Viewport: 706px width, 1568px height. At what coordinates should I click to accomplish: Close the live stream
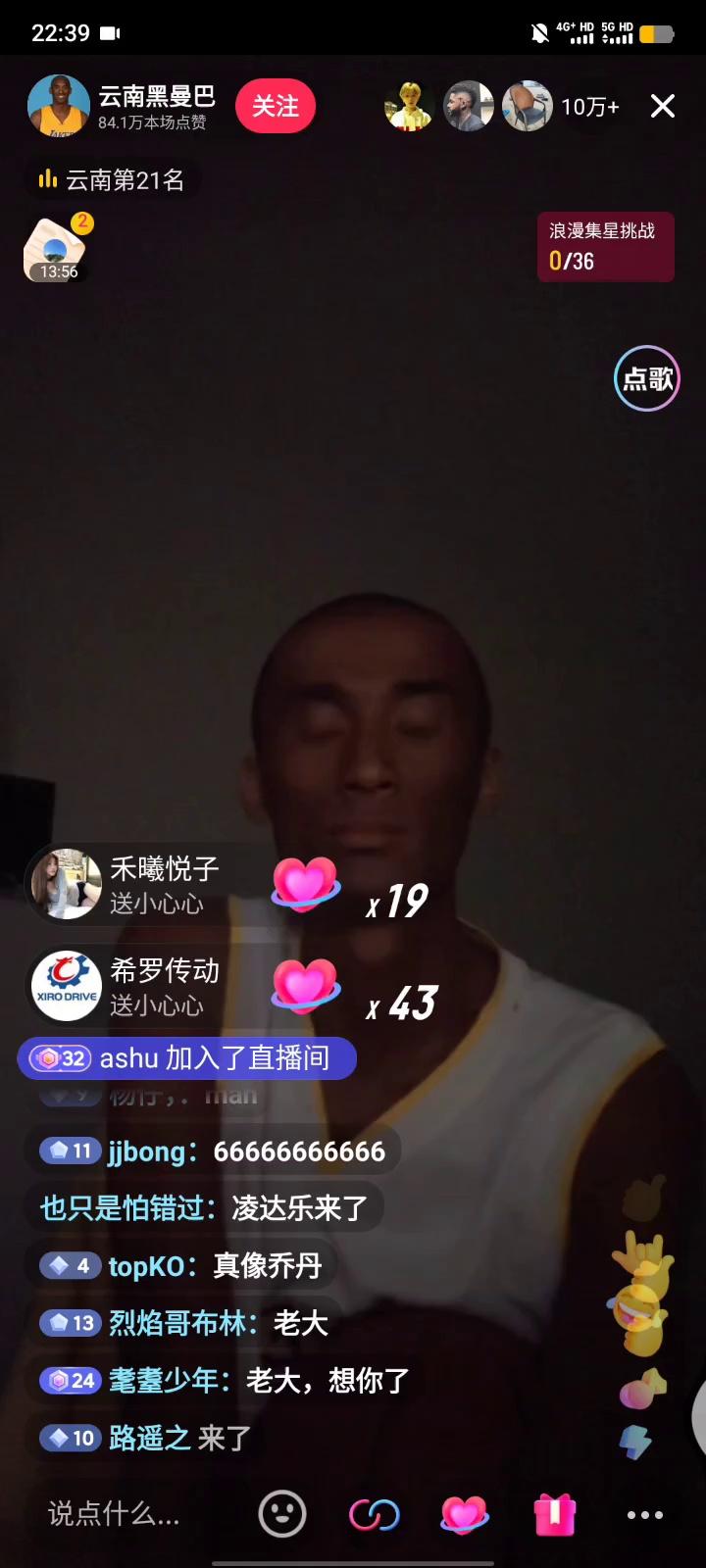pos(663,106)
